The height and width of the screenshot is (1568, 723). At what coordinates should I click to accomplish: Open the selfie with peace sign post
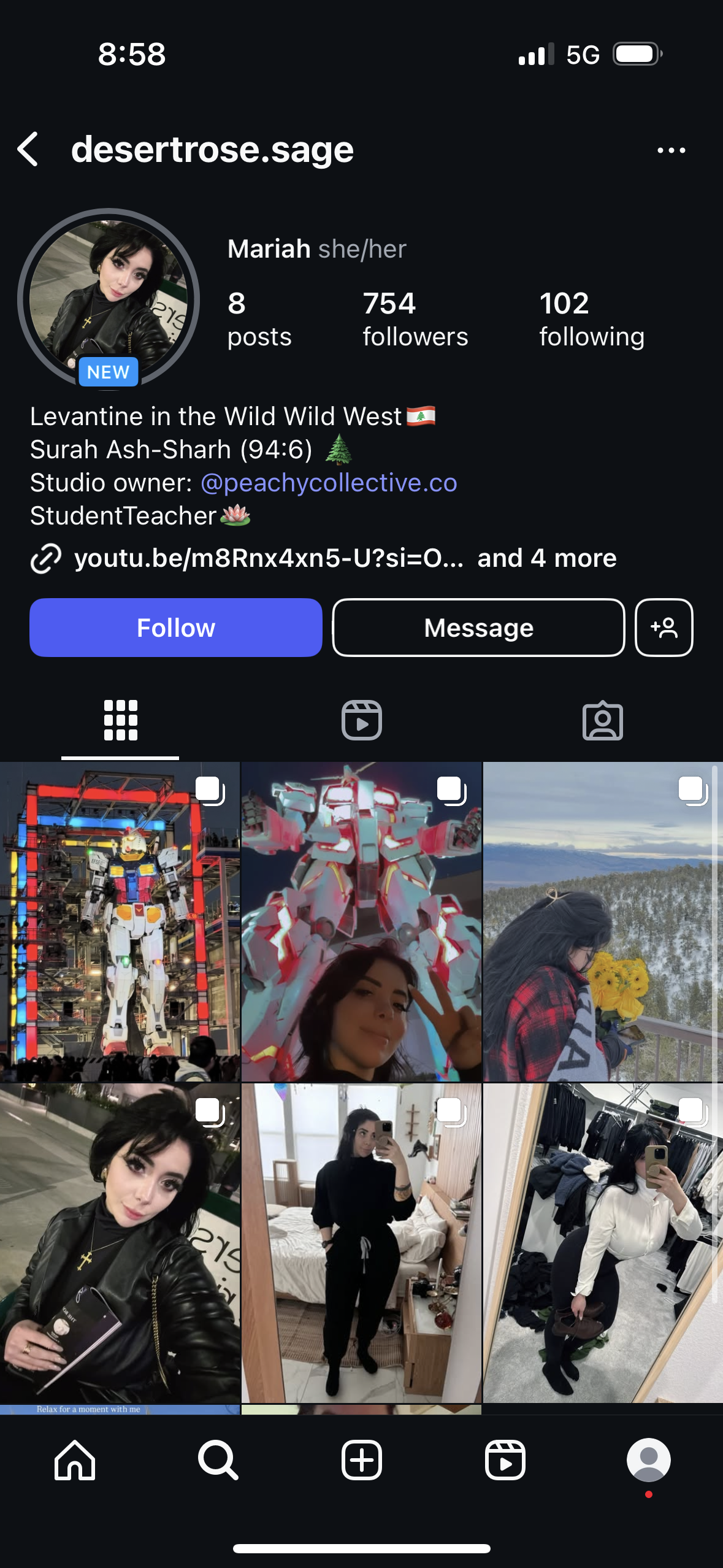click(x=362, y=921)
